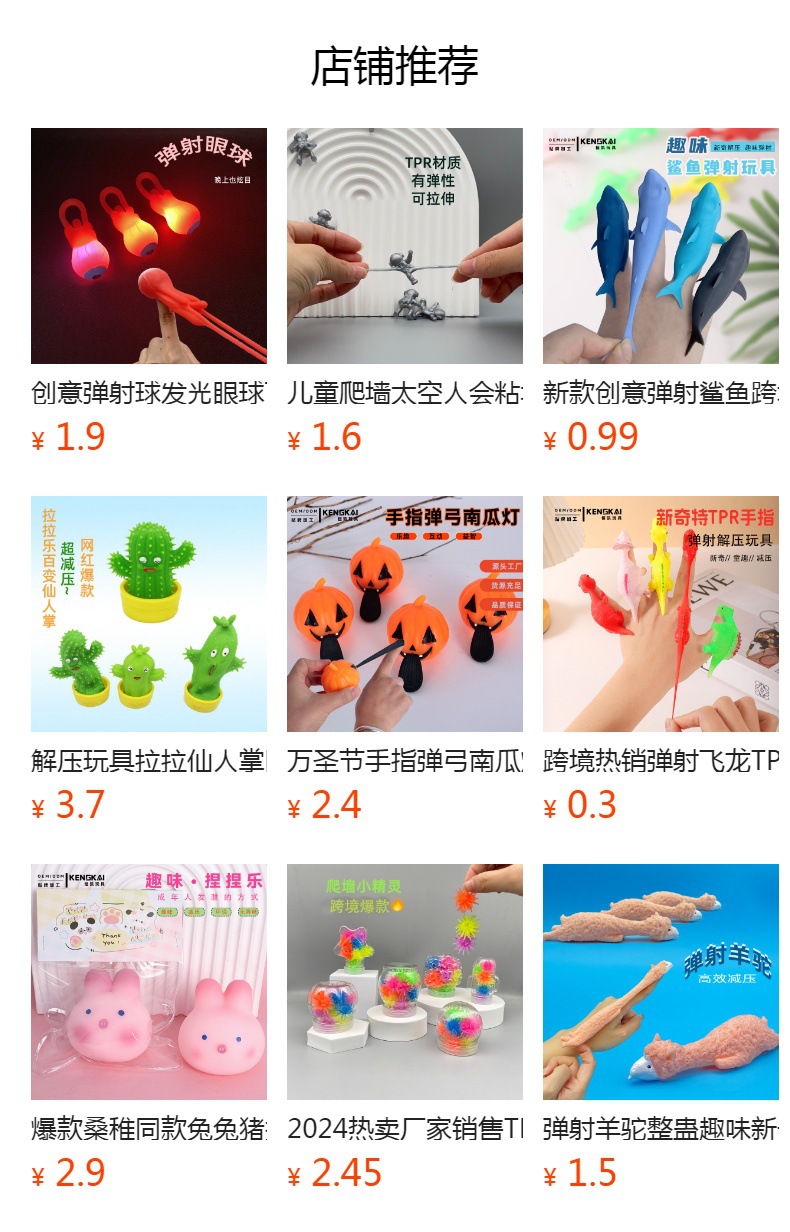
Task: View the 跨境热销弹射飞龙 product at ¥0.3
Action: 661,660
